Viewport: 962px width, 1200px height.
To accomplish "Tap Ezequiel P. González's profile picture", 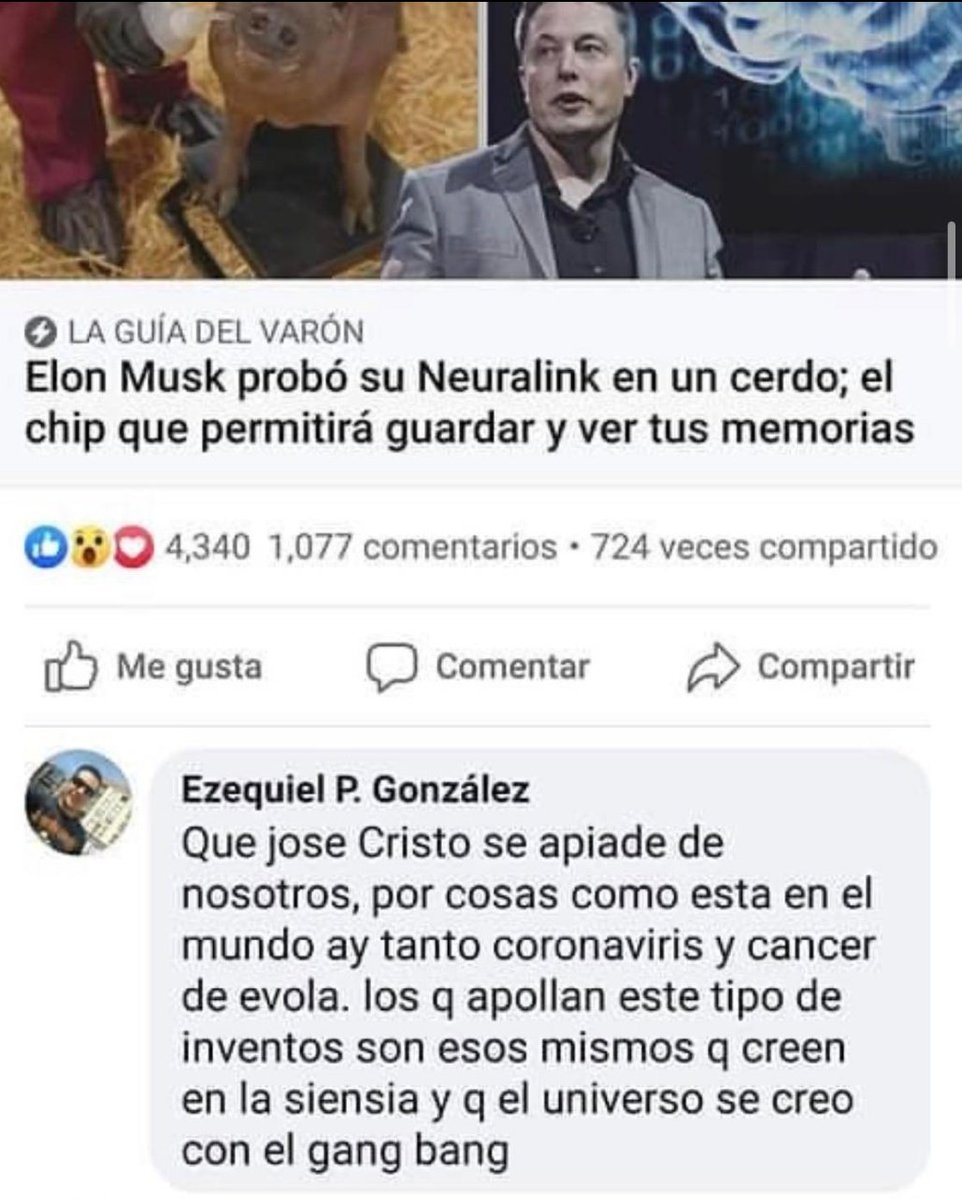I will click(x=78, y=802).
